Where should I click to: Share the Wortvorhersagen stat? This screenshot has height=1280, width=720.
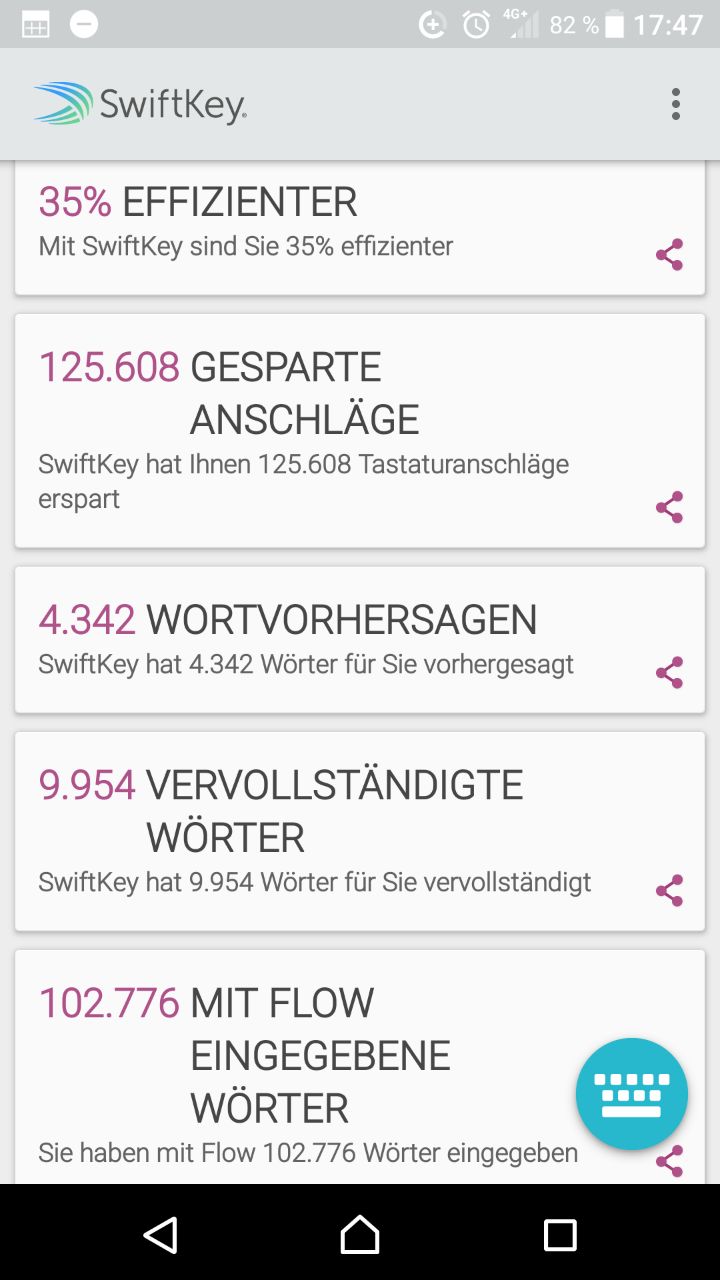(x=669, y=672)
